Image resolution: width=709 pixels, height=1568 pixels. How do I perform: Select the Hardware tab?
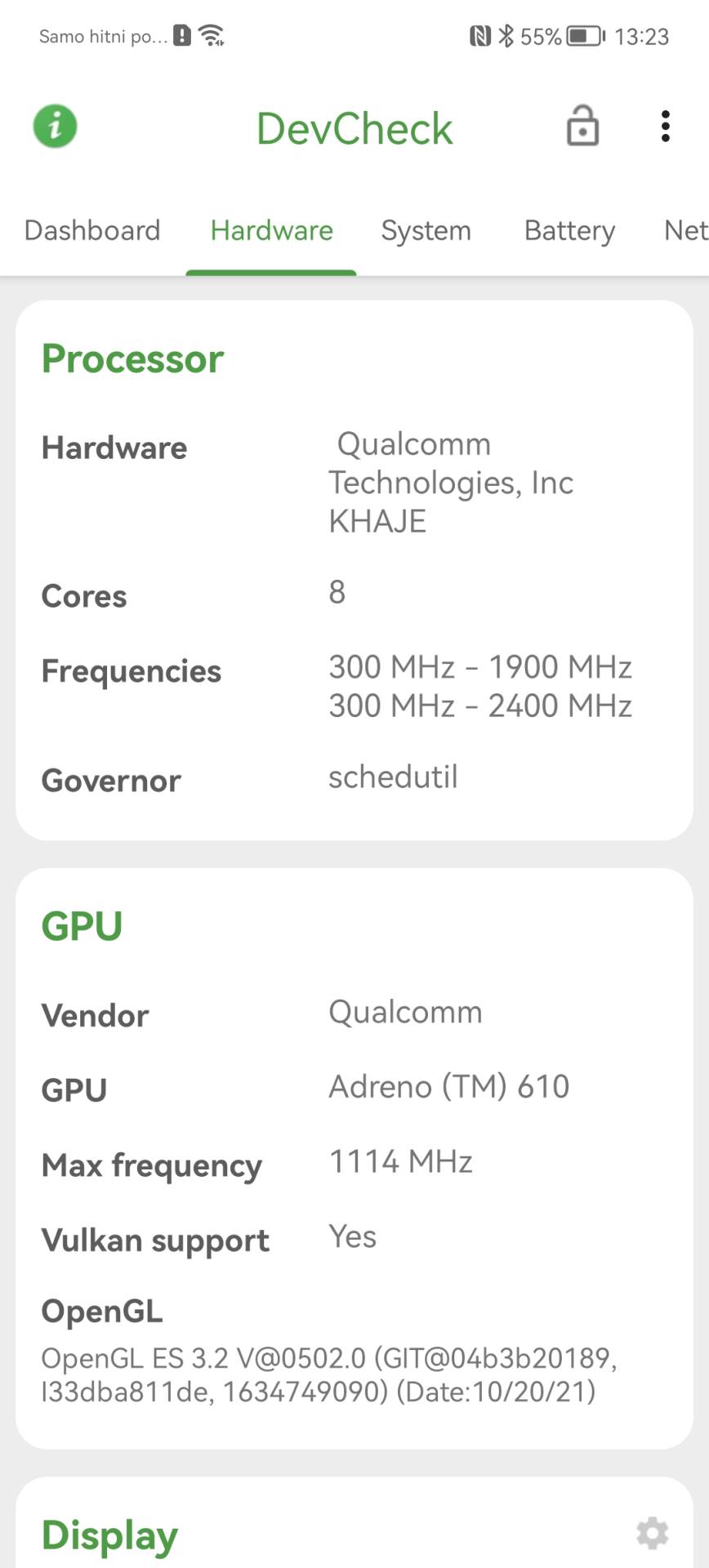pos(270,231)
